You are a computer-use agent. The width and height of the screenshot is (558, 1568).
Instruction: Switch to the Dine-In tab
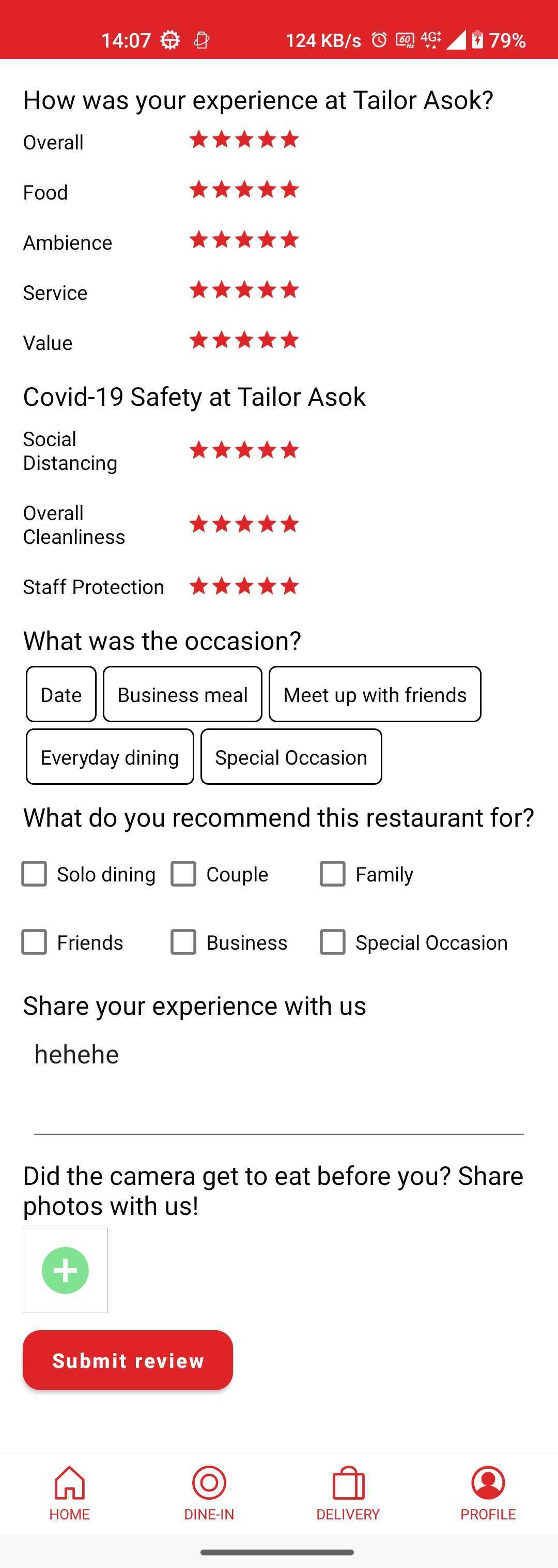point(209,1493)
